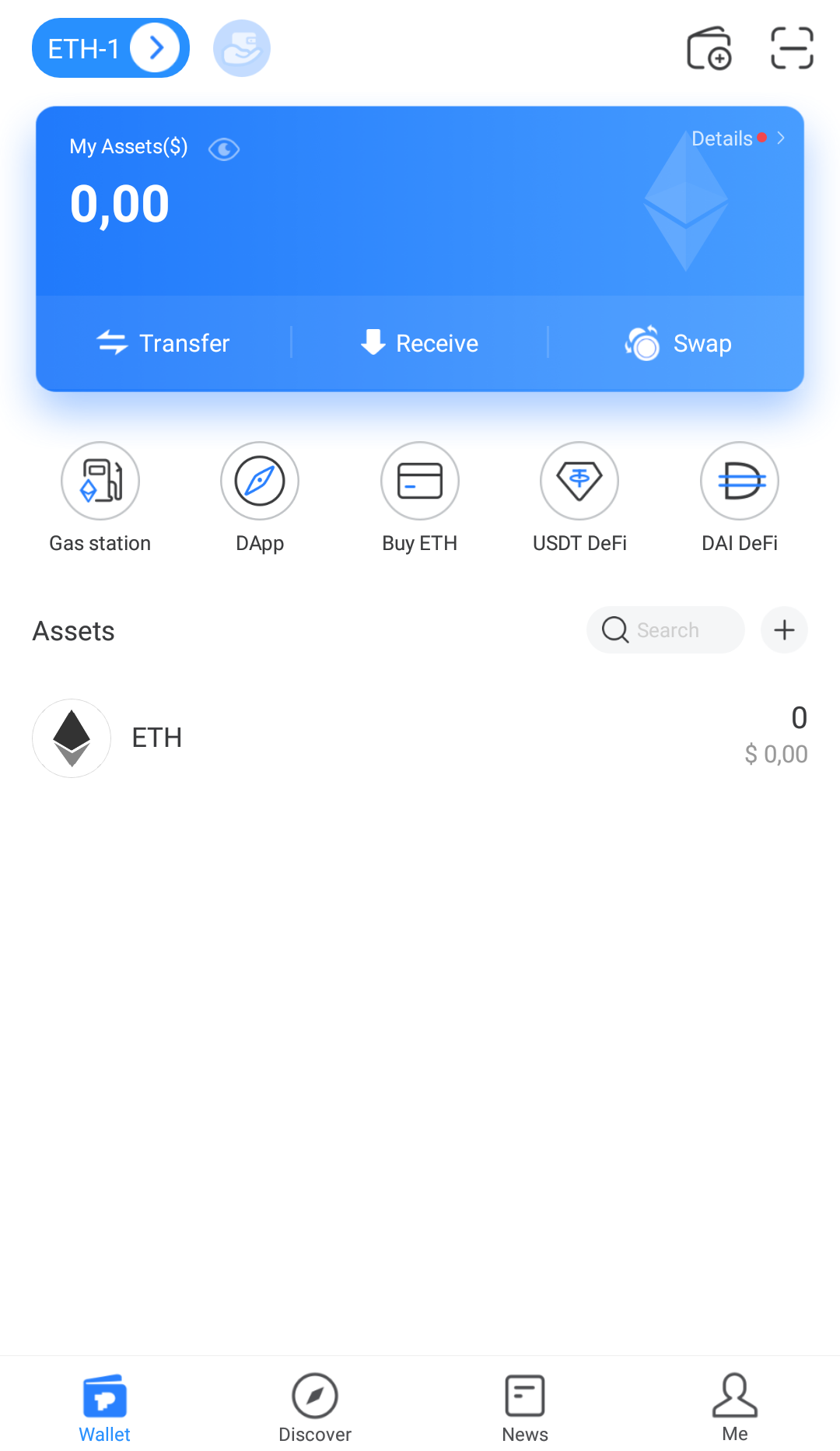The height and width of the screenshot is (1451, 840).
Task: Open the scan QR code icon
Action: pos(792,48)
